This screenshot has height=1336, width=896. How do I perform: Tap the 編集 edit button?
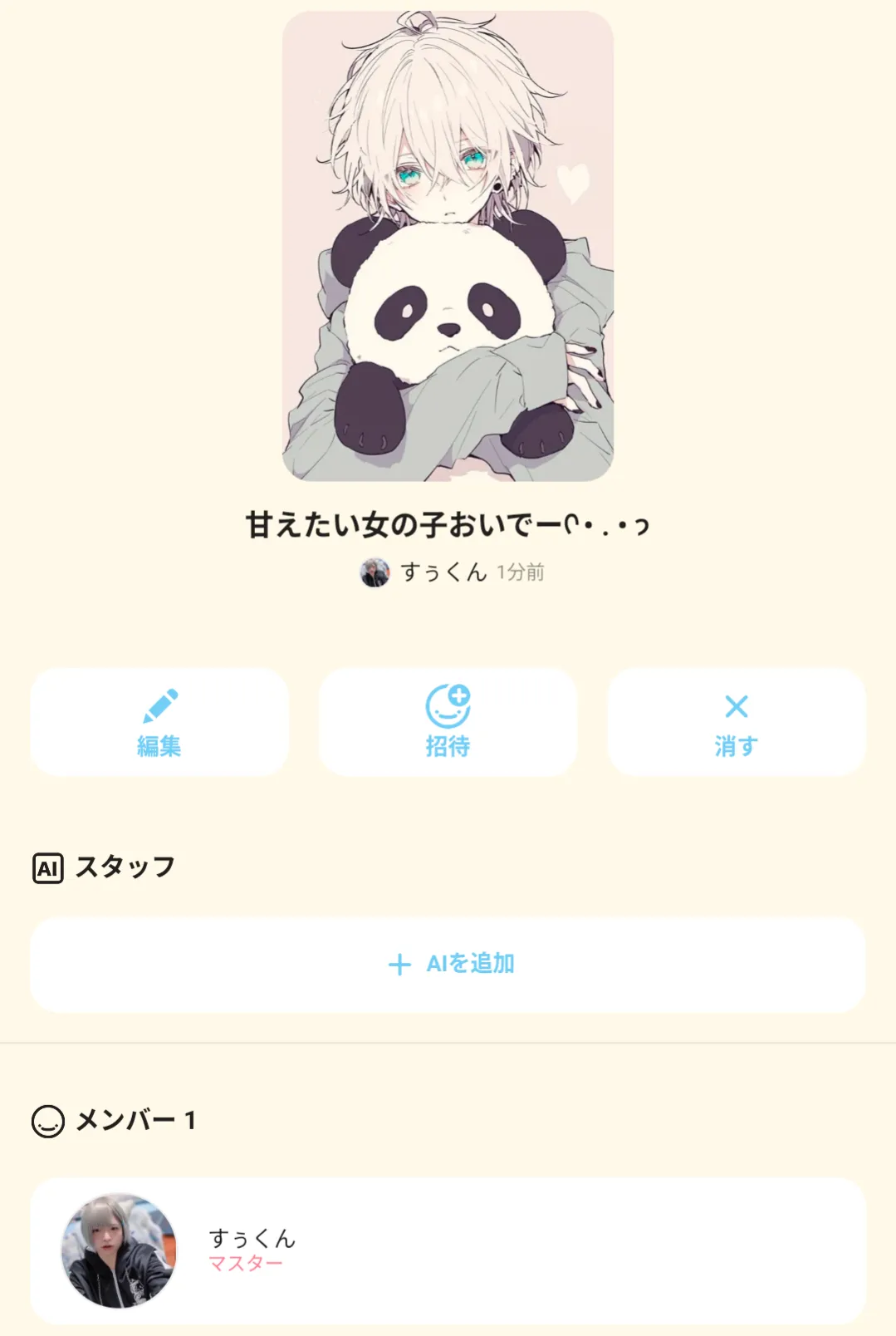(x=159, y=722)
